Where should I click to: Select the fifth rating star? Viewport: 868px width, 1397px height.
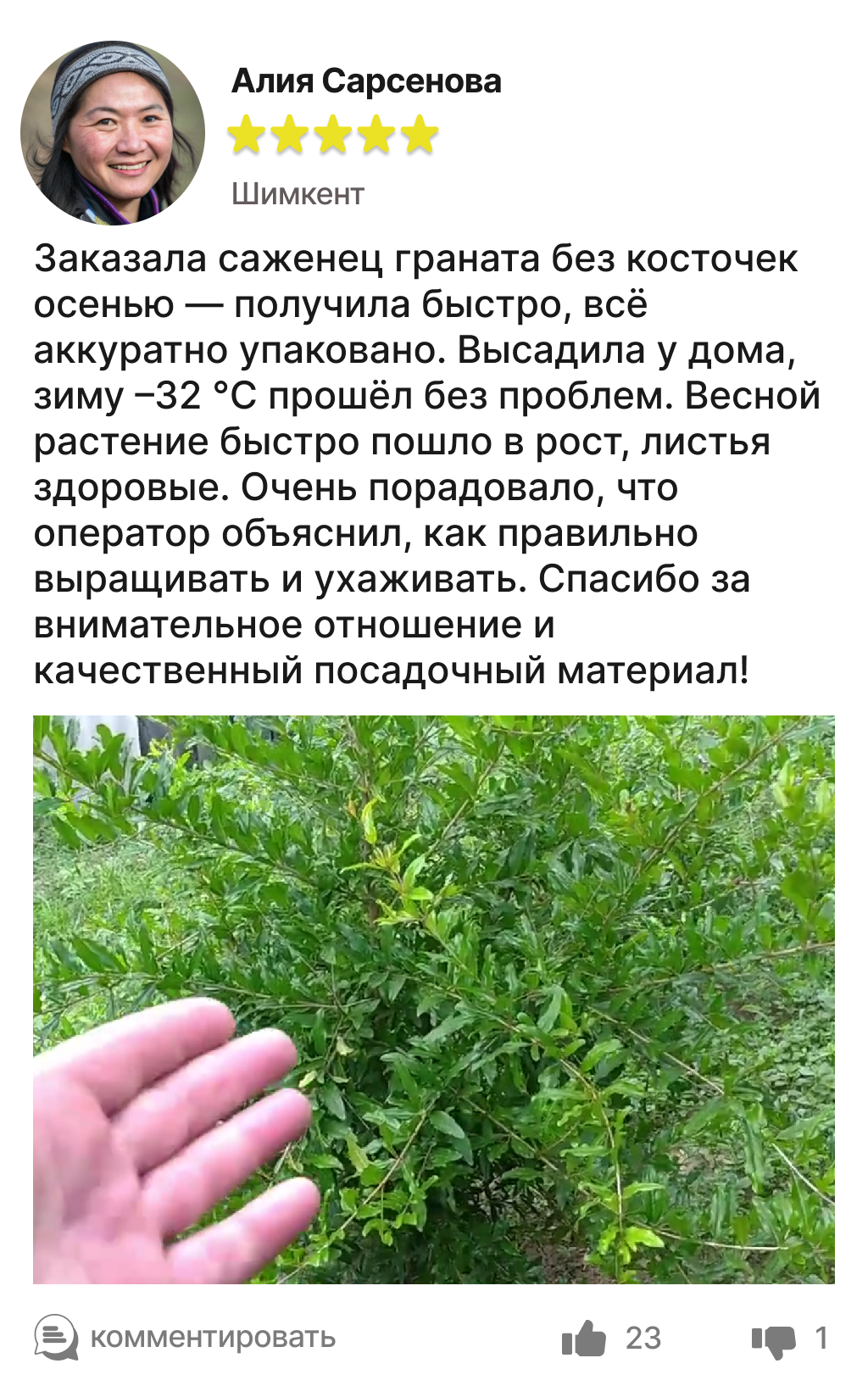(x=420, y=136)
